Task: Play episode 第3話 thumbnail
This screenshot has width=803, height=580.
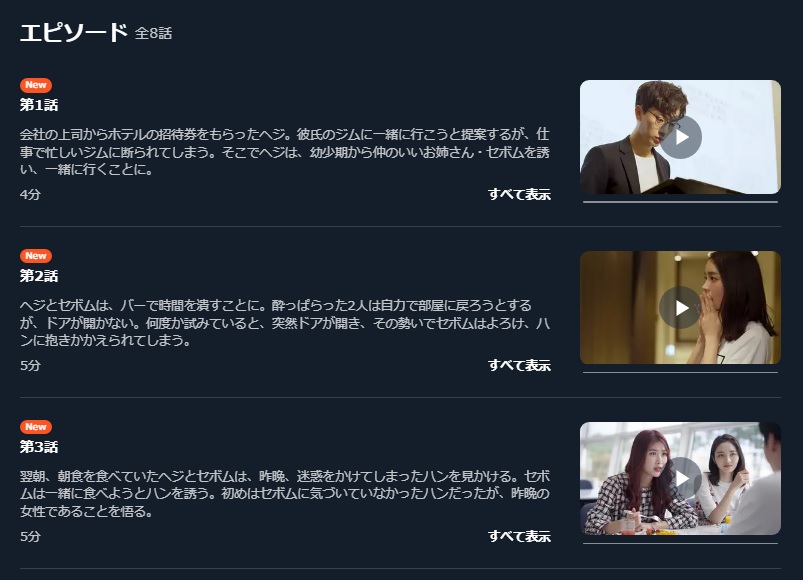Action: pos(680,478)
